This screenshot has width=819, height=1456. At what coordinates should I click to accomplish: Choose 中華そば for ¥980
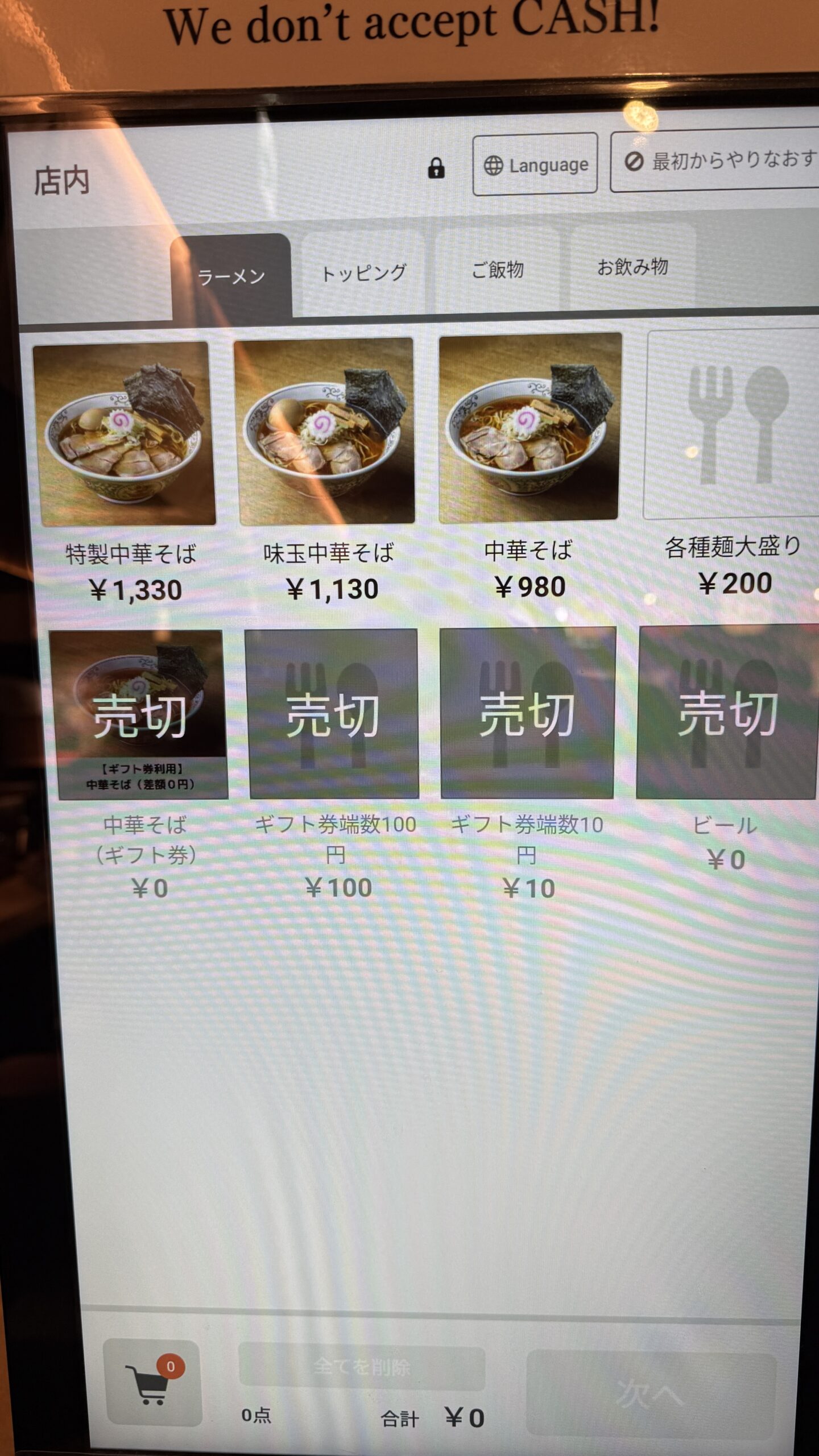(530, 428)
